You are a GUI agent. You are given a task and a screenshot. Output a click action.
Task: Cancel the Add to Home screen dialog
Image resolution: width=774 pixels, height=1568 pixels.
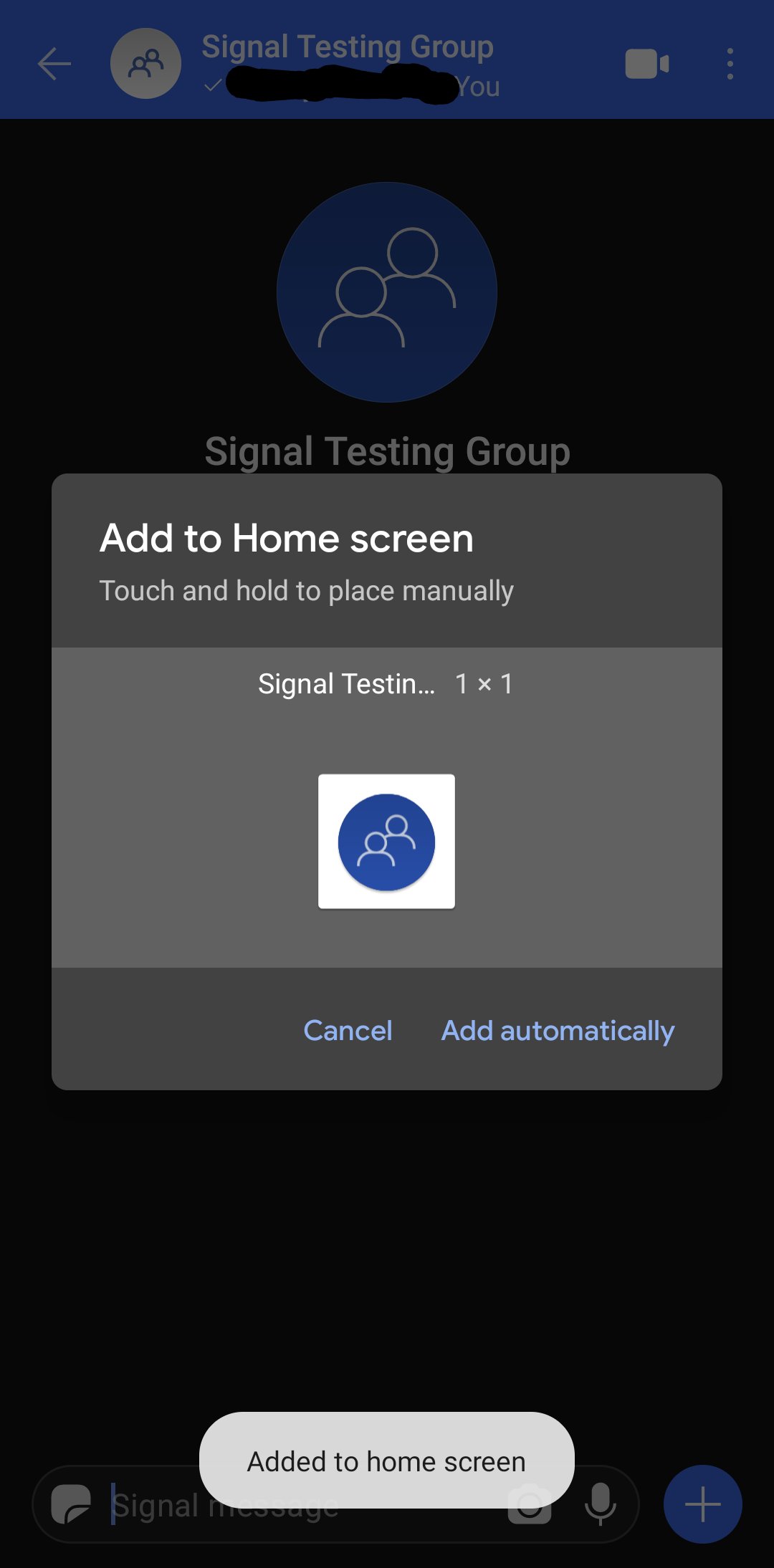[348, 1030]
